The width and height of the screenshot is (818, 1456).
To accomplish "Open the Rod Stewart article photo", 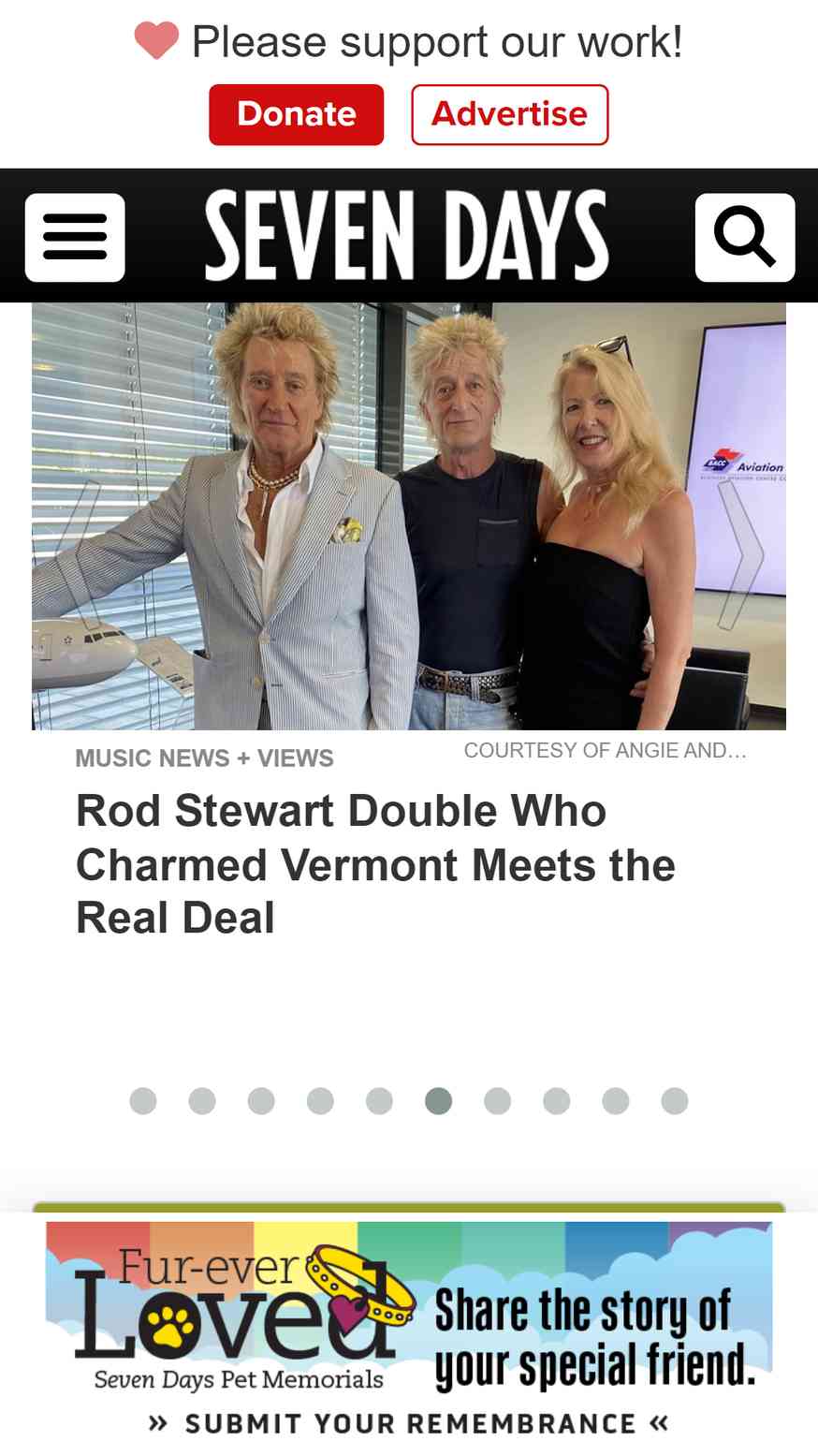I will pyautogui.click(x=409, y=516).
